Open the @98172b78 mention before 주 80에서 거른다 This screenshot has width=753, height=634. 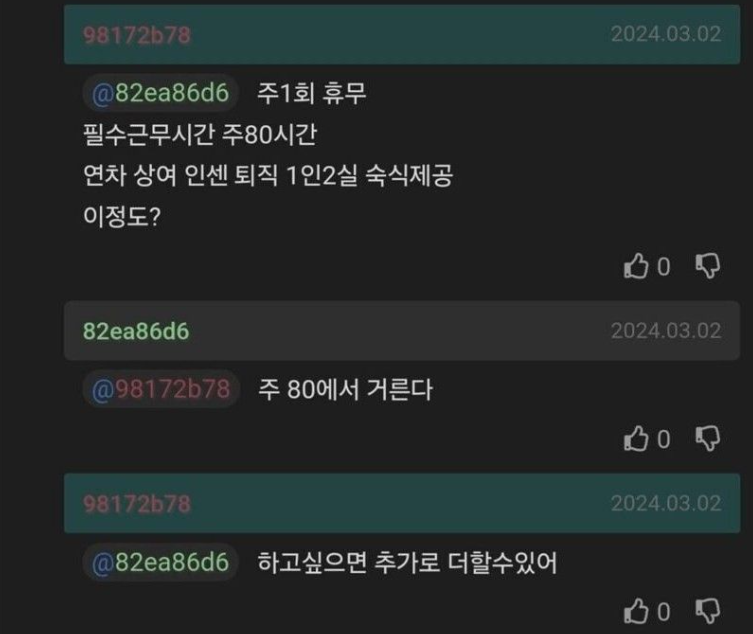click(x=160, y=389)
